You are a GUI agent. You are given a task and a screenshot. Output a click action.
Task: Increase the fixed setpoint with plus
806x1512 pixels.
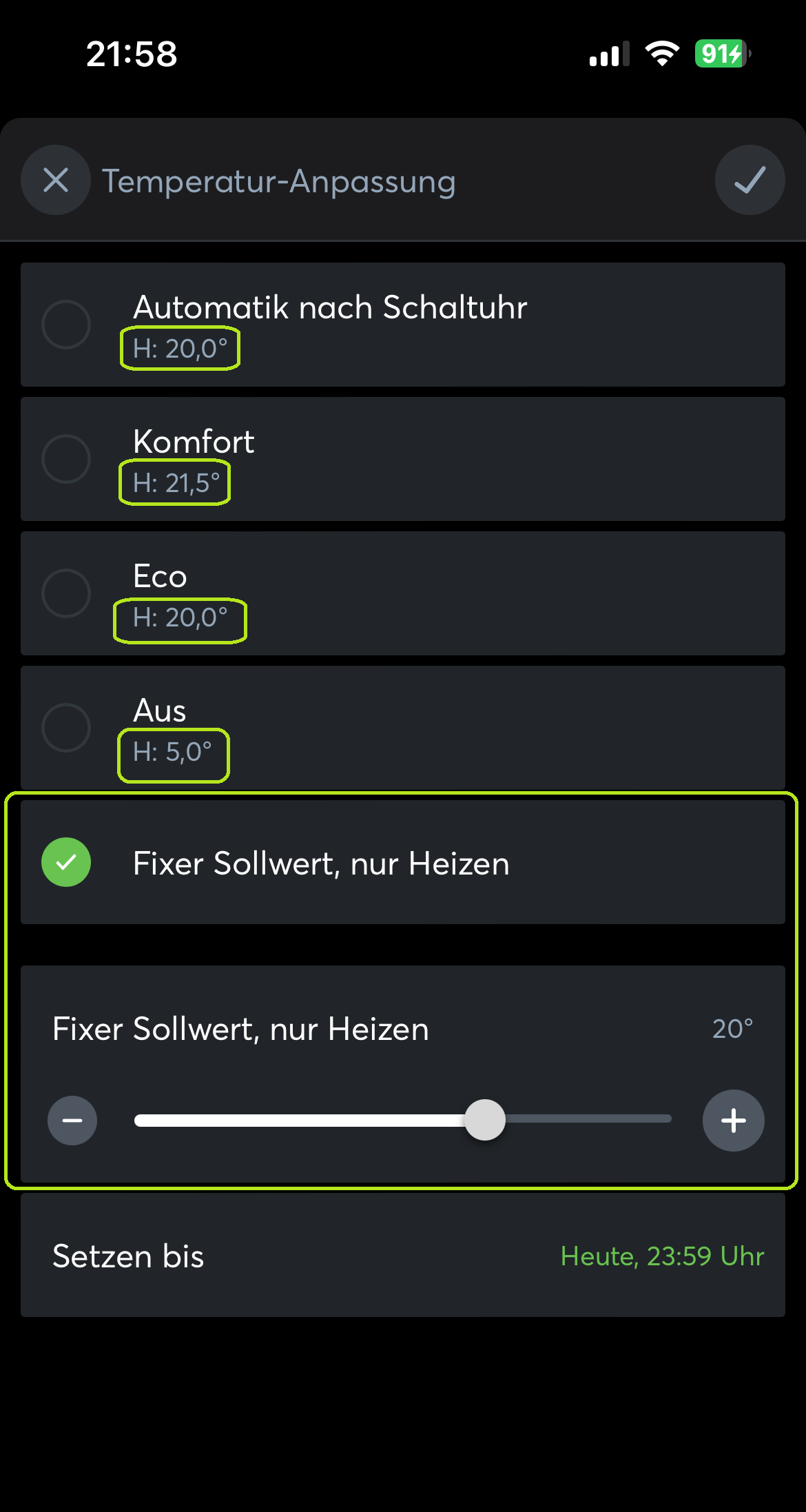pyautogui.click(x=733, y=1121)
